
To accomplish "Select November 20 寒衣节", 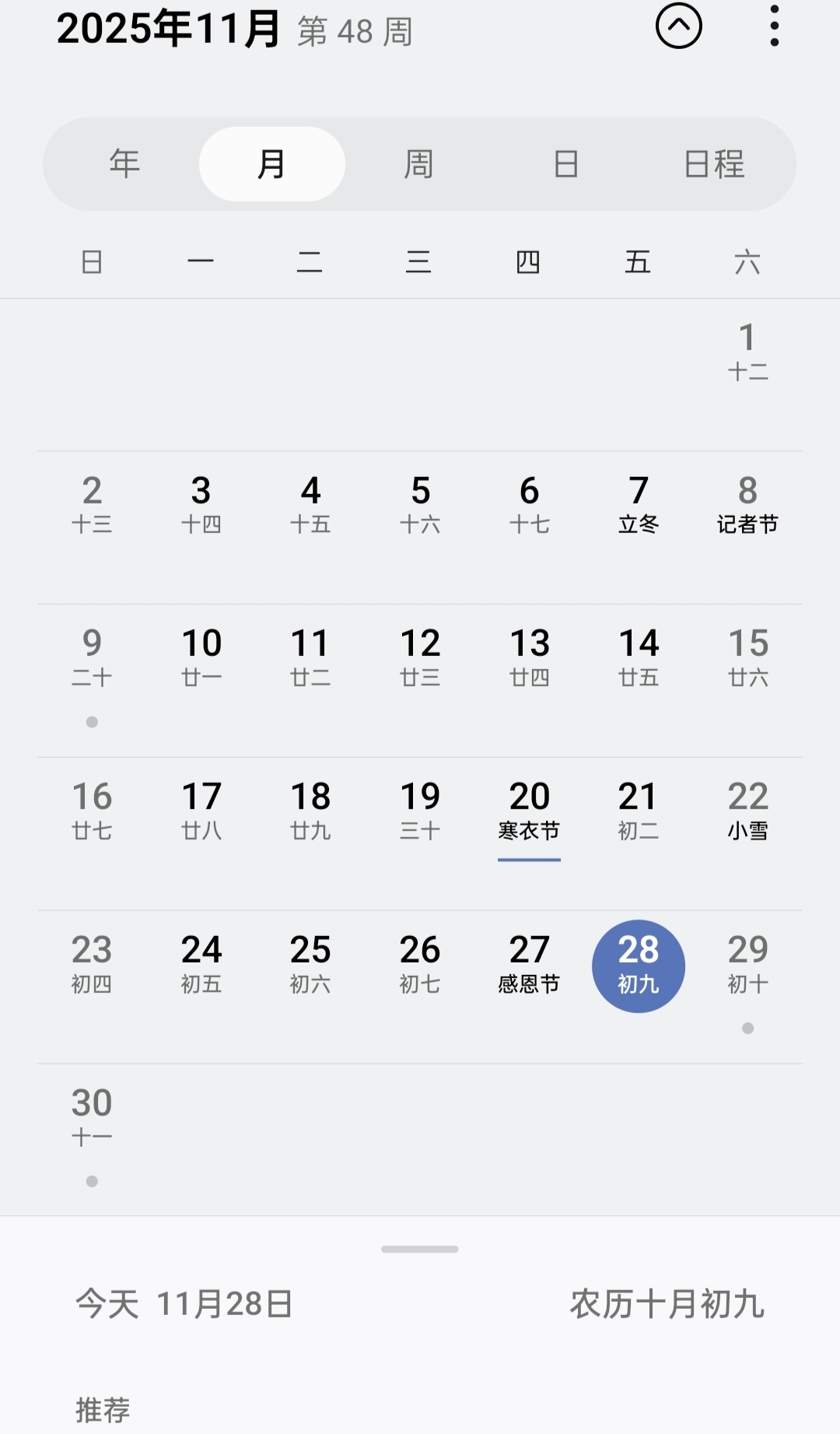I will tap(529, 811).
